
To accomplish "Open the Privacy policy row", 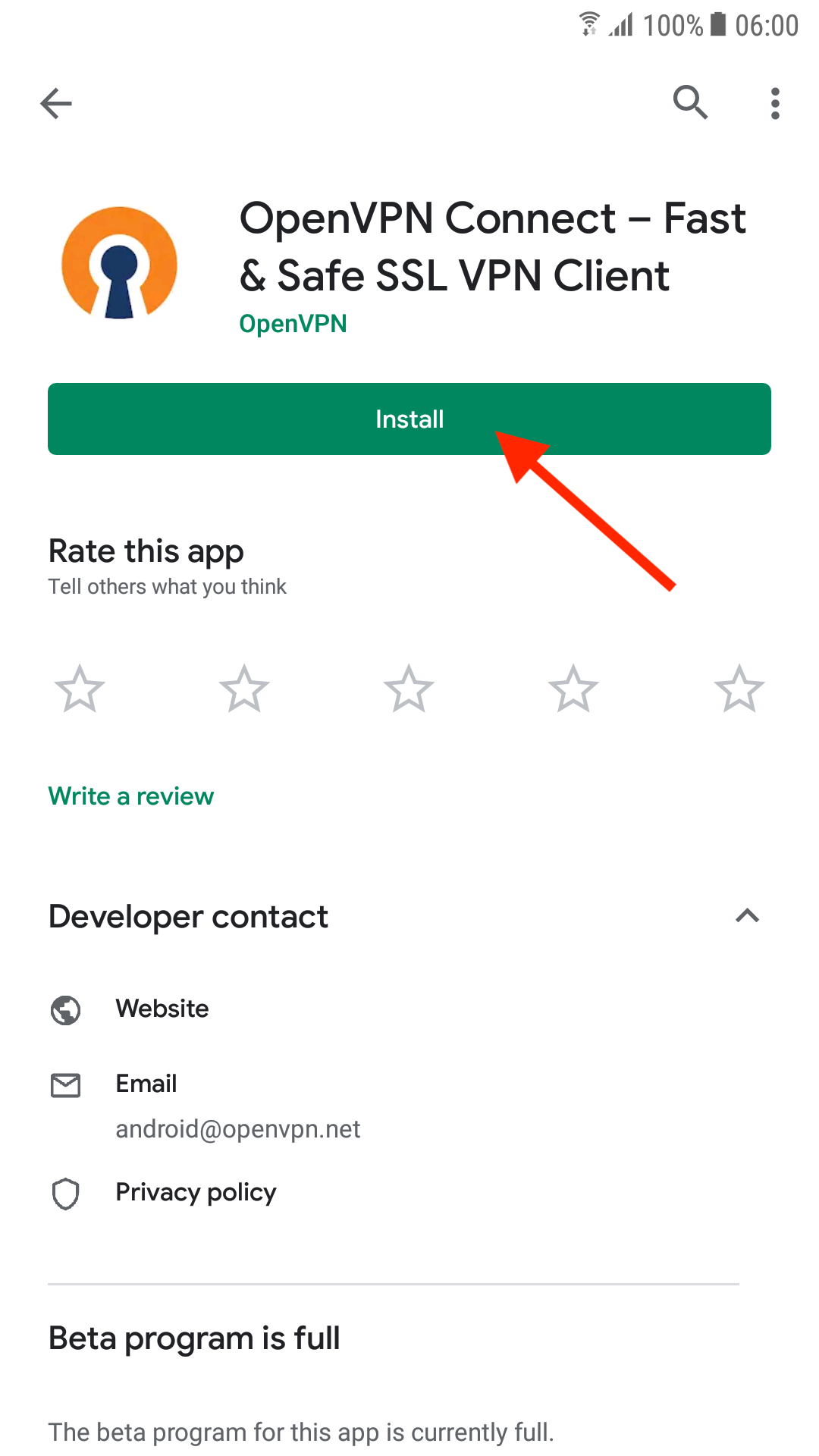I will [x=409, y=1193].
